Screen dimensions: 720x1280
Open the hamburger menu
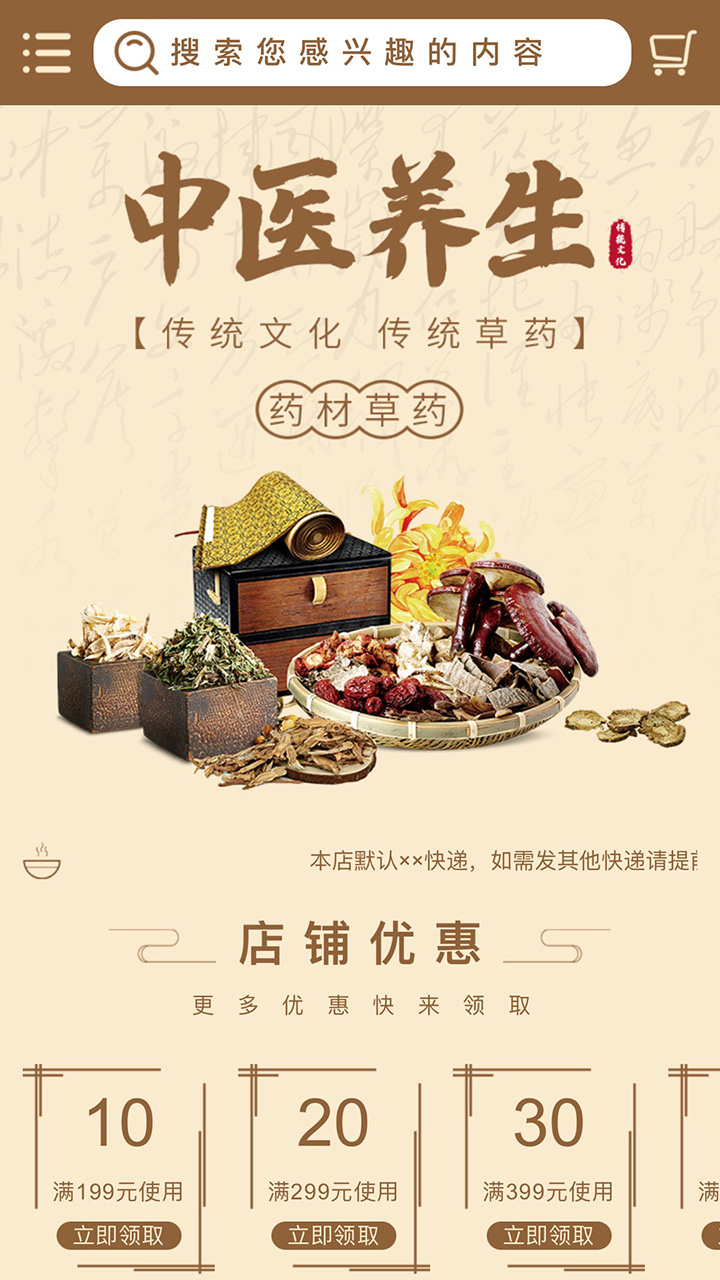47,52
